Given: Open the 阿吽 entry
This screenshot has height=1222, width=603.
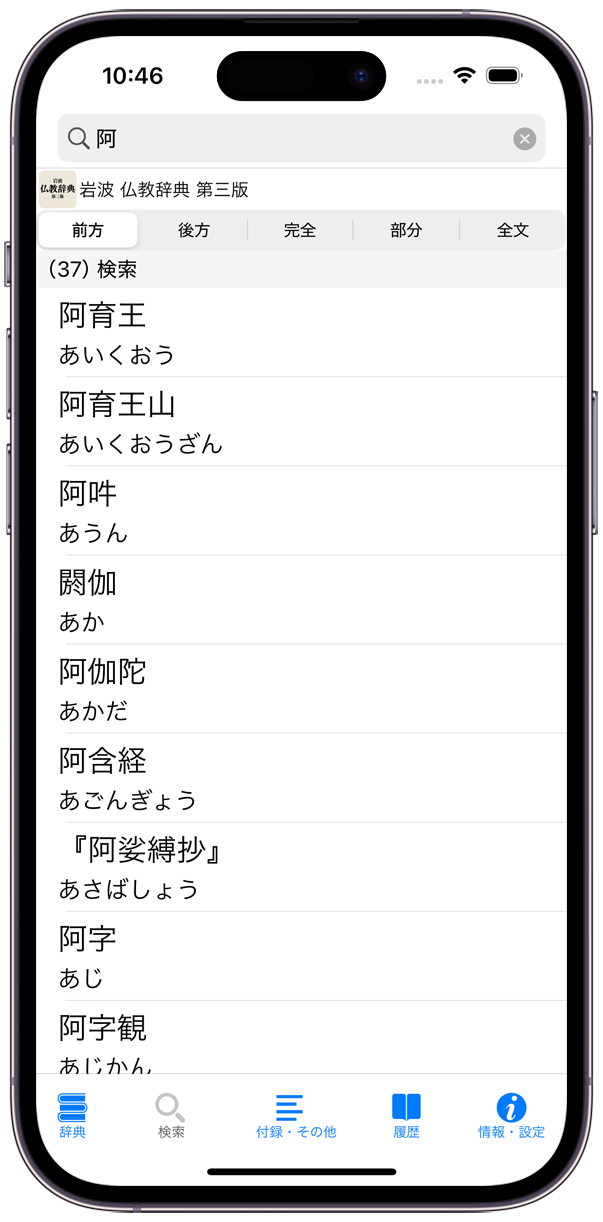Looking at the screenshot, I should (300, 511).
